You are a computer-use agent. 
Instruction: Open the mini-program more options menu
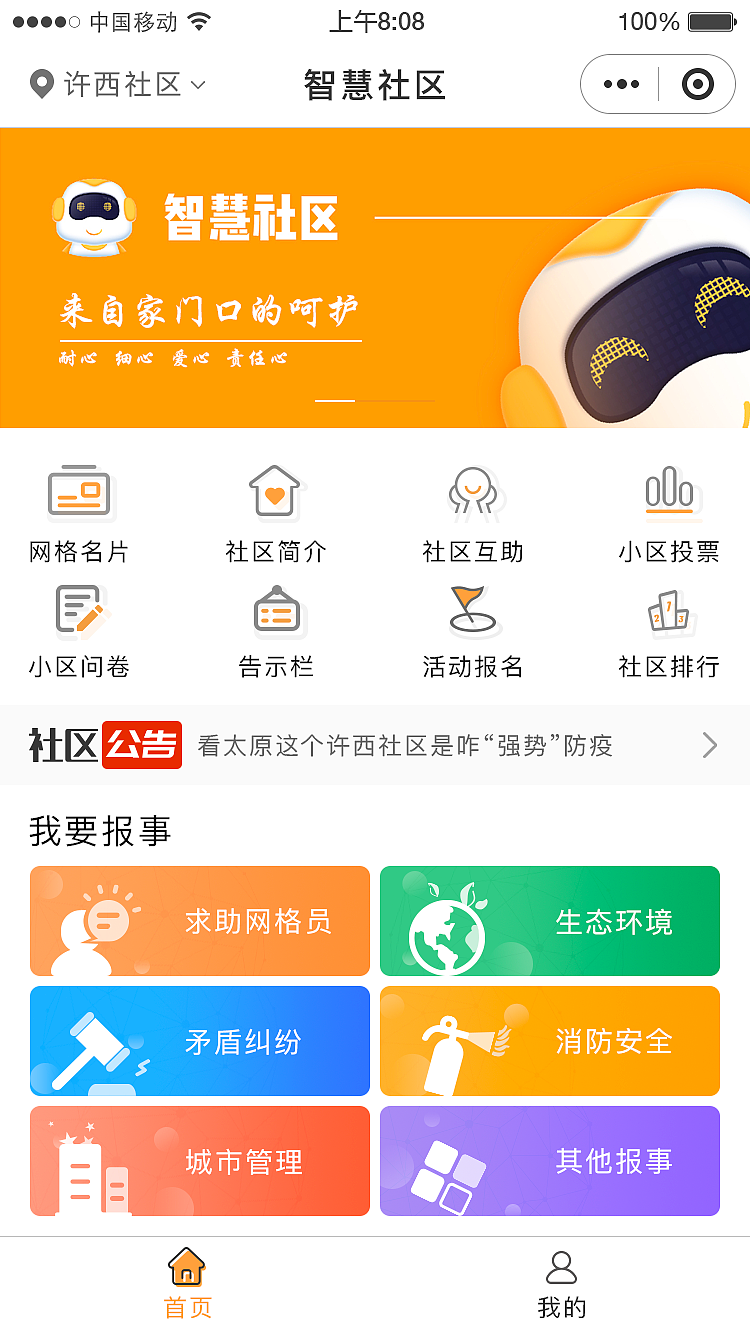[x=622, y=84]
